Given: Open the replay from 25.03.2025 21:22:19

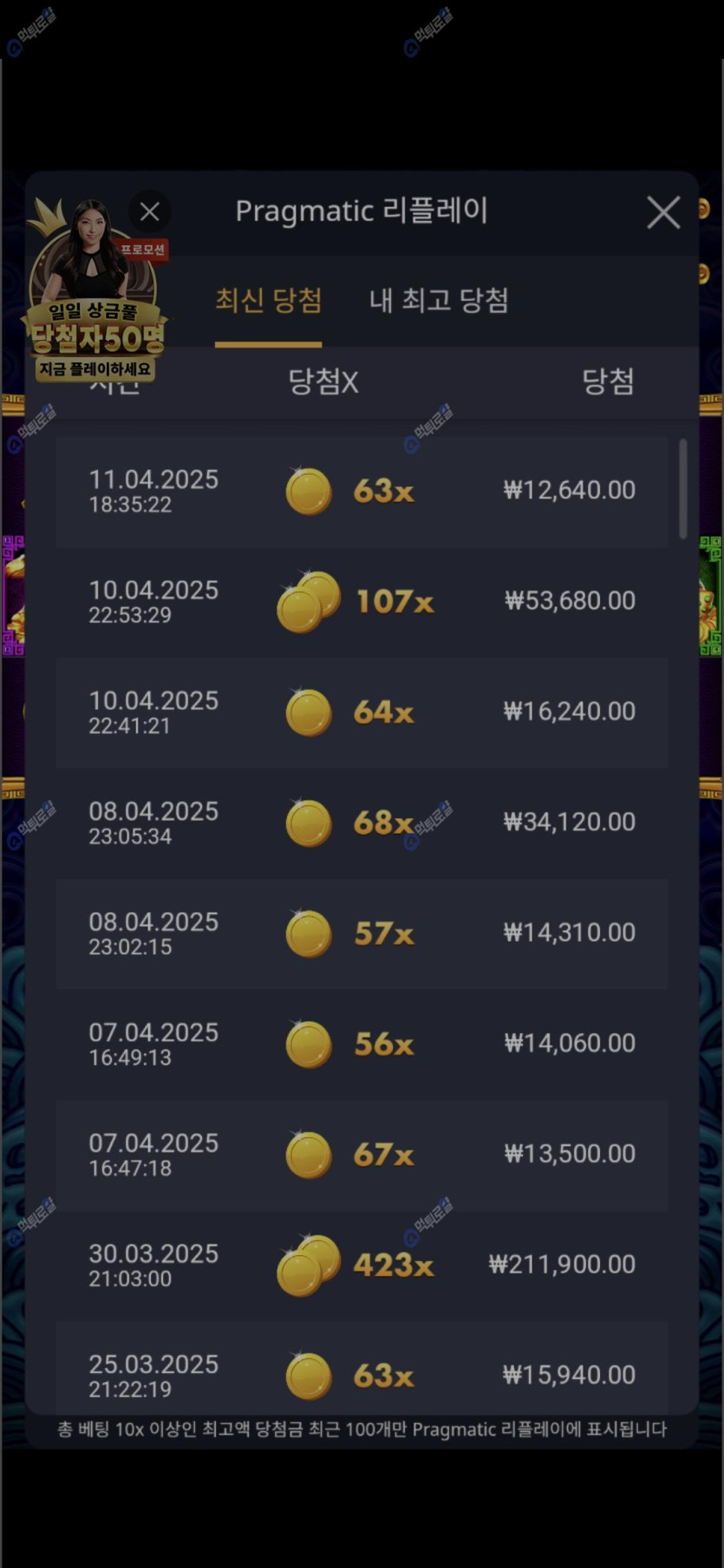Looking at the screenshot, I should click(362, 1374).
